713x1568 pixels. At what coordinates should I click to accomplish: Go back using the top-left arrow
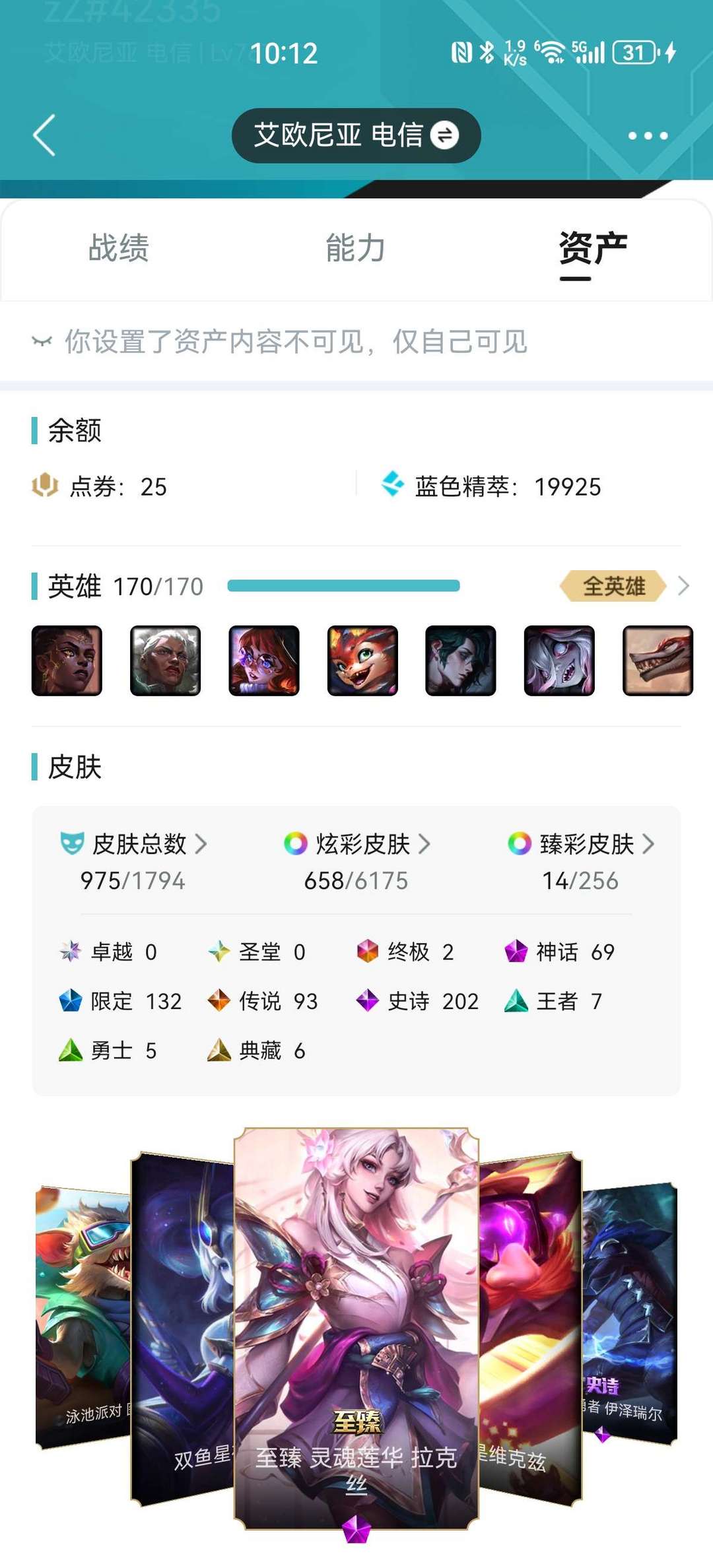coord(44,135)
